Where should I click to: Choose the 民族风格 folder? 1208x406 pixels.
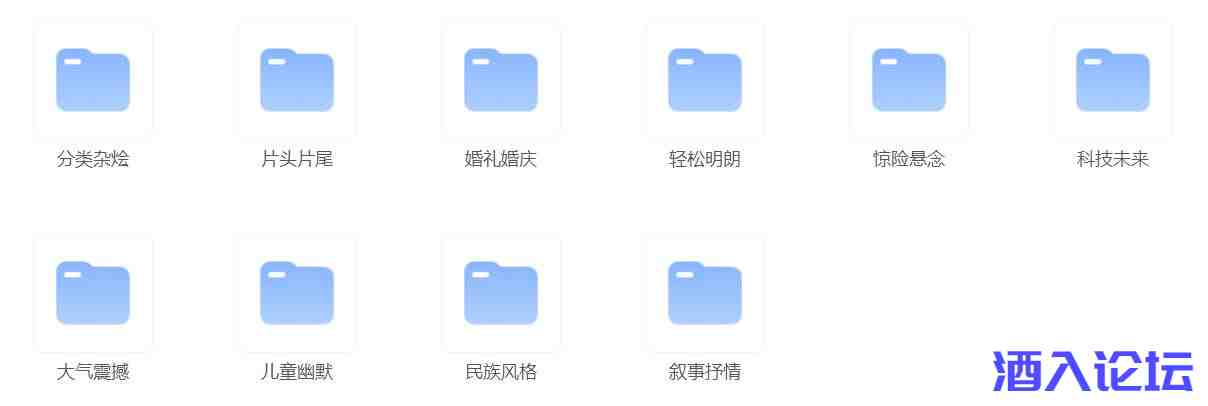[501, 293]
